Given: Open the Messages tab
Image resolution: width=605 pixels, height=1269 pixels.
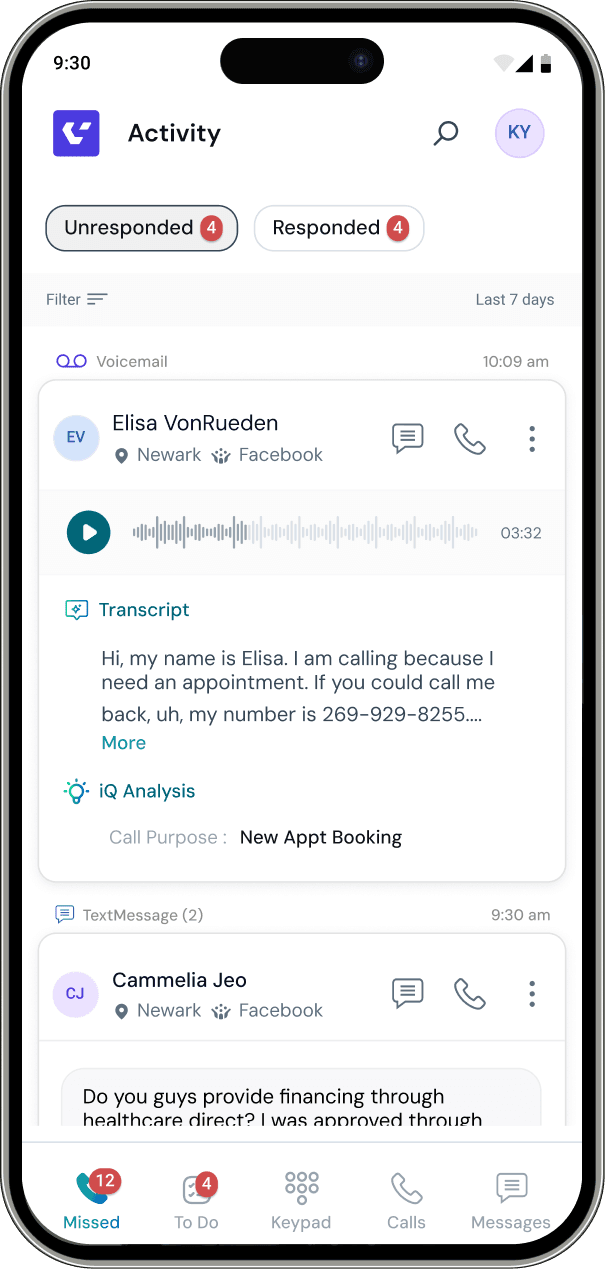Looking at the screenshot, I should point(511,1201).
